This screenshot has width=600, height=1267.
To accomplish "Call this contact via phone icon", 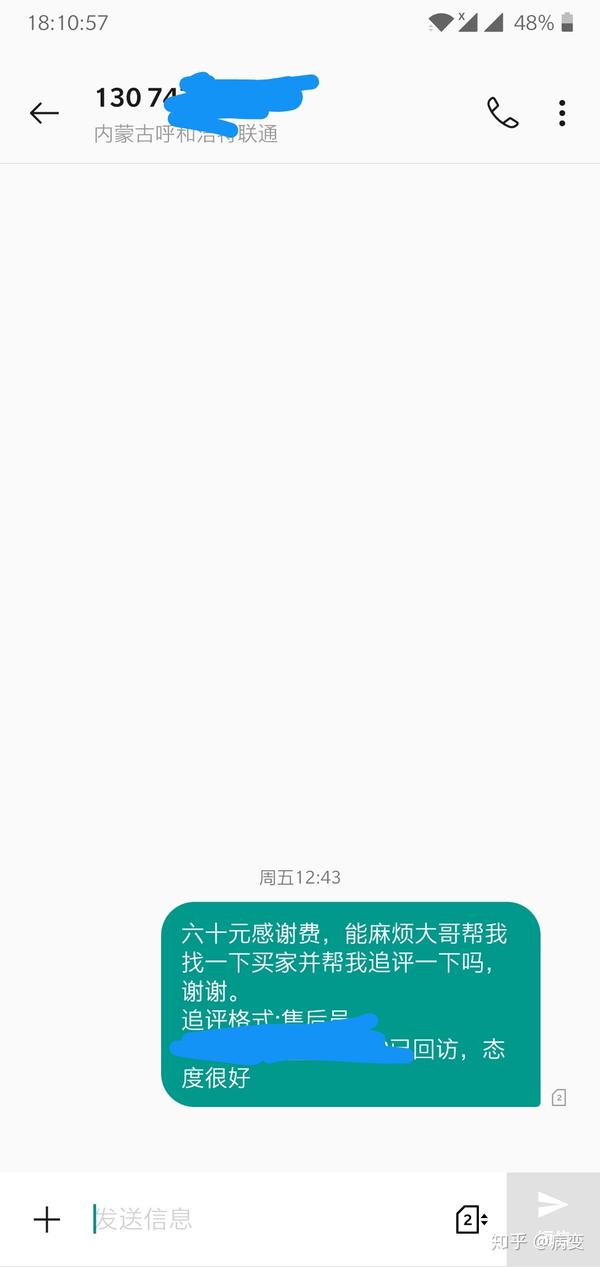I will (x=502, y=113).
